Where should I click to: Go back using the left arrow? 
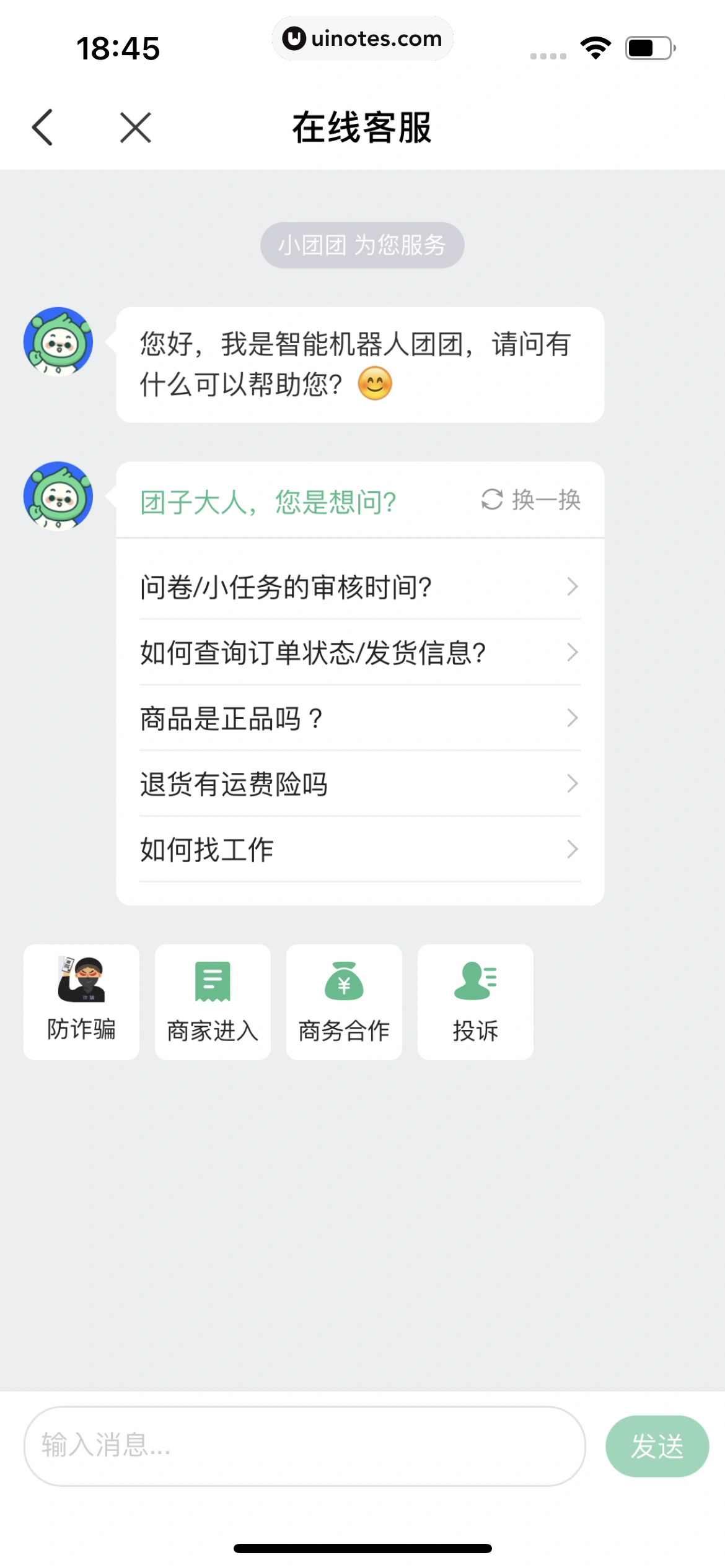42,128
